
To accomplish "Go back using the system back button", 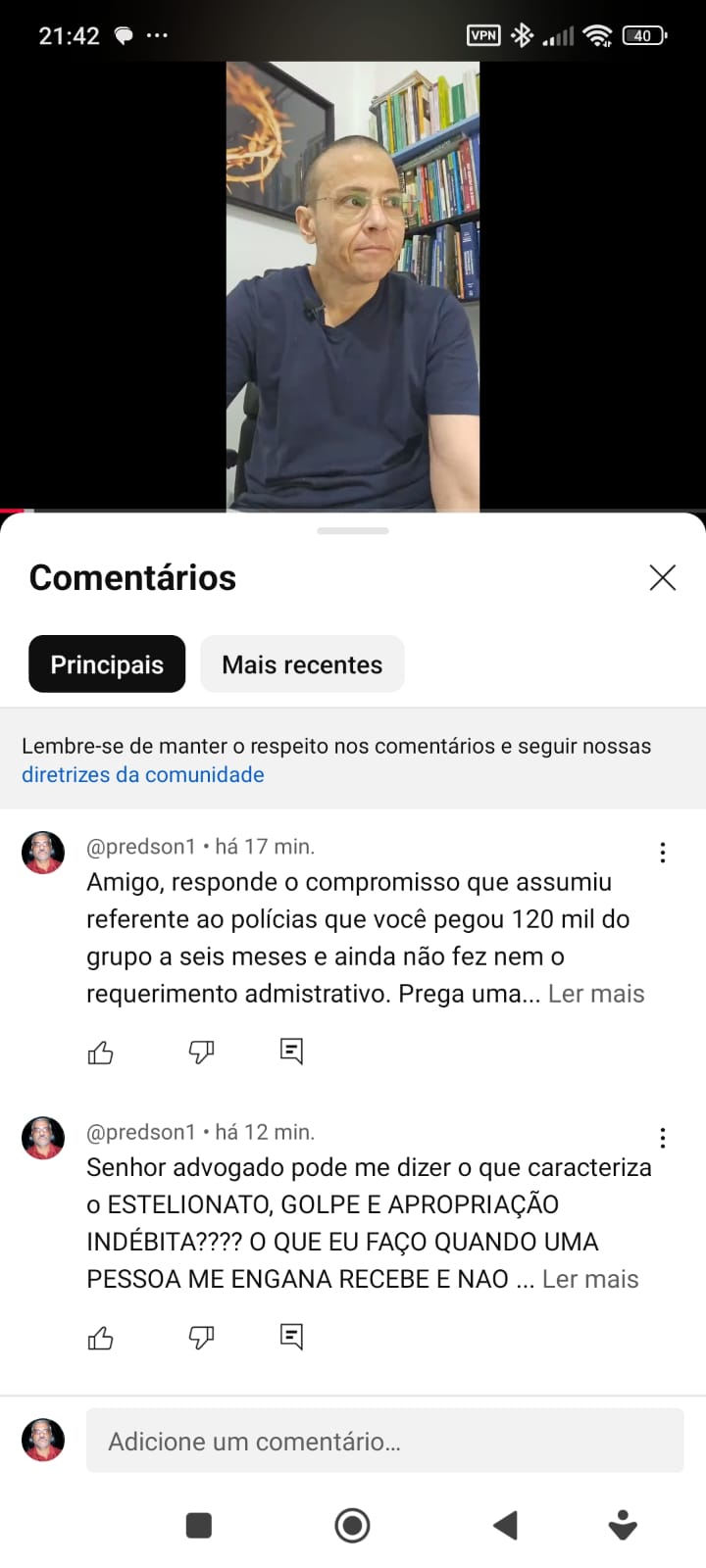I will pyautogui.click(x=505, y=1525).
